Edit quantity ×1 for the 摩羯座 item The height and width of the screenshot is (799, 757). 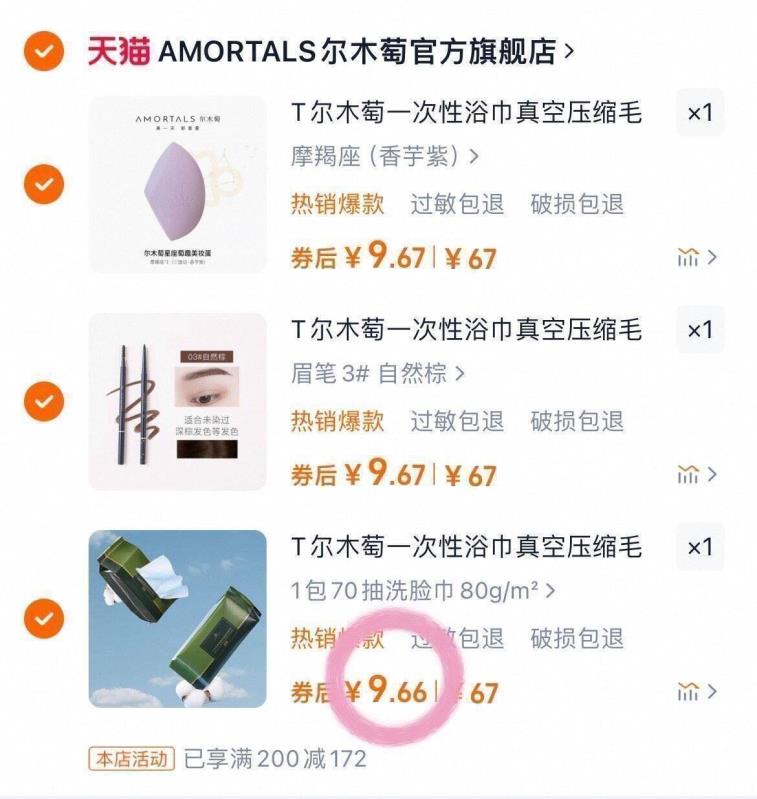pos(699,113)
